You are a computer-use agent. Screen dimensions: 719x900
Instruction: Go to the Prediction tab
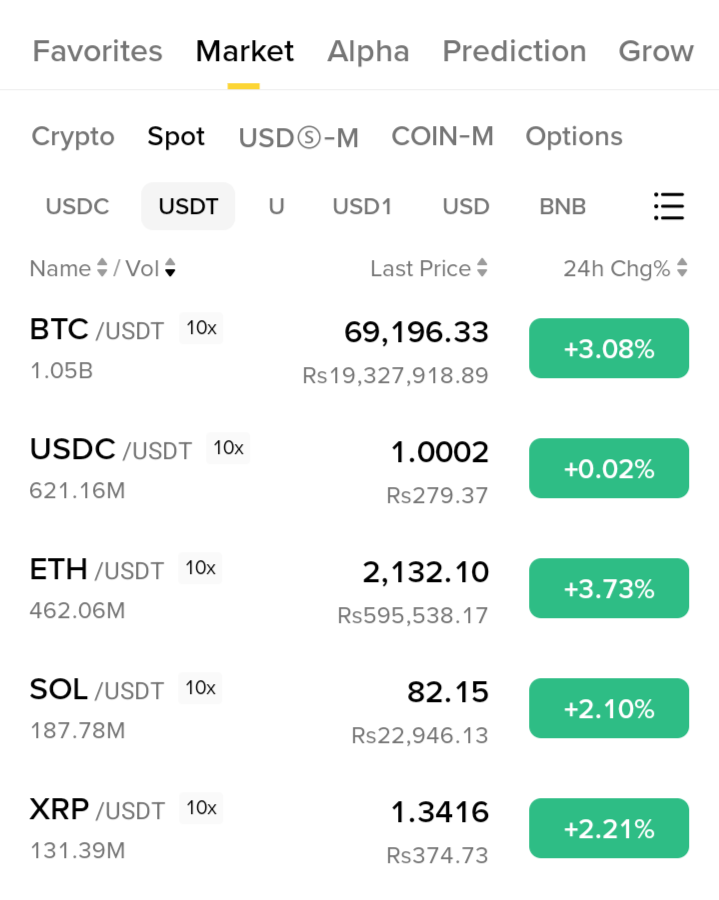click(x=514, y=52)
